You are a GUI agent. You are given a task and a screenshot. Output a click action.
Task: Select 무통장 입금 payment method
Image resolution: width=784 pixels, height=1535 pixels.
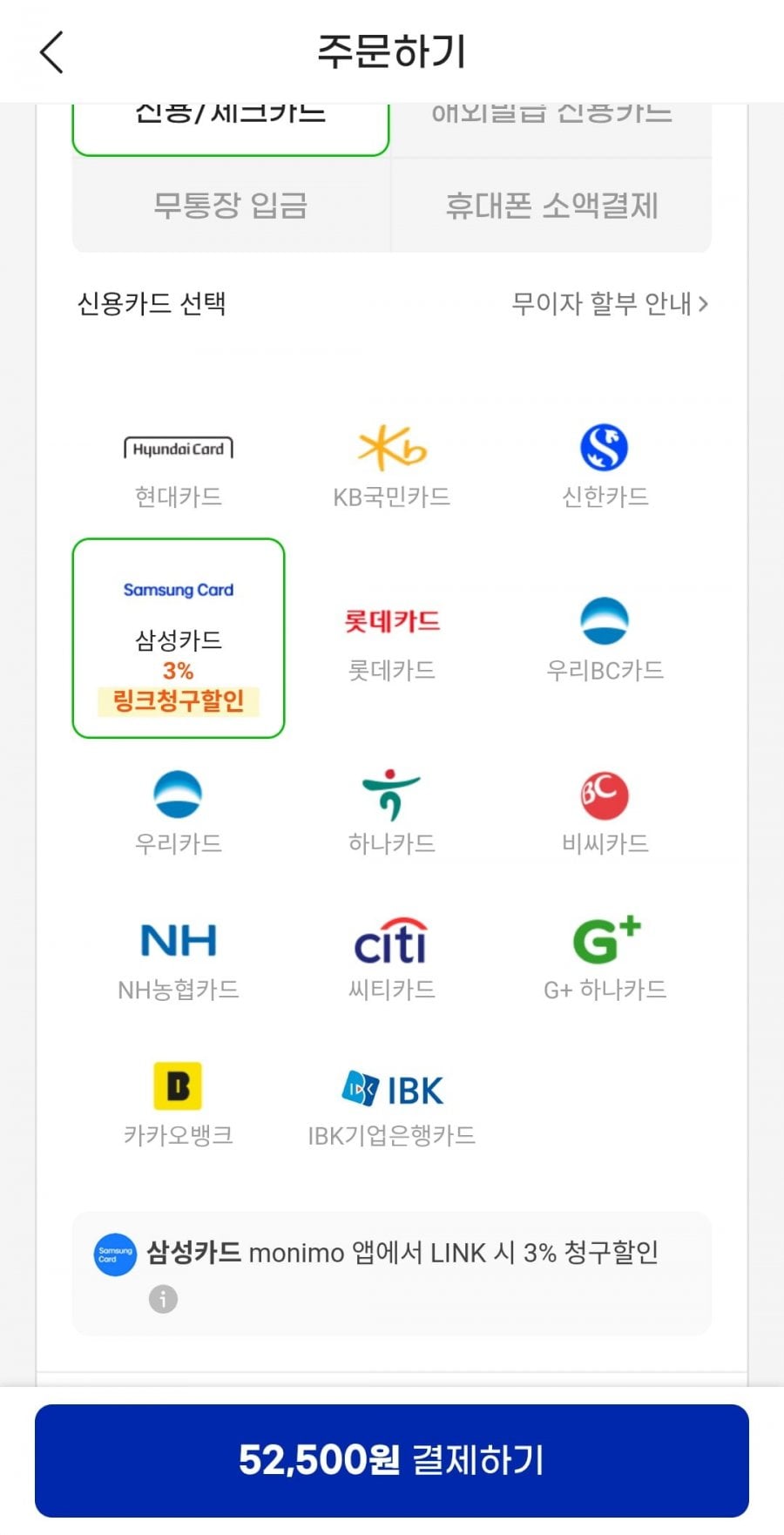click(231, 206)
